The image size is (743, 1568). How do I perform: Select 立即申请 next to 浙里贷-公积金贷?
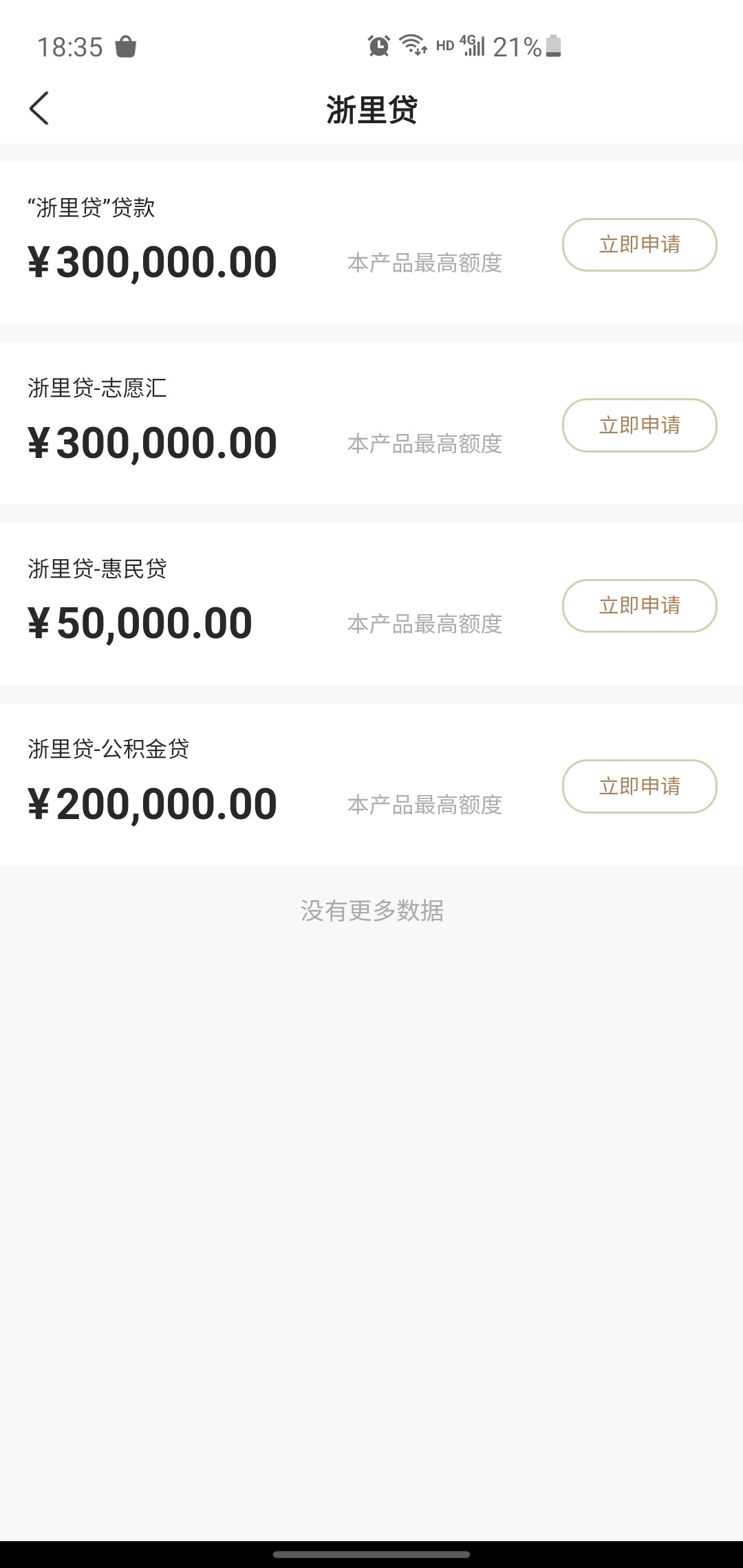click(x=639, y=786)
